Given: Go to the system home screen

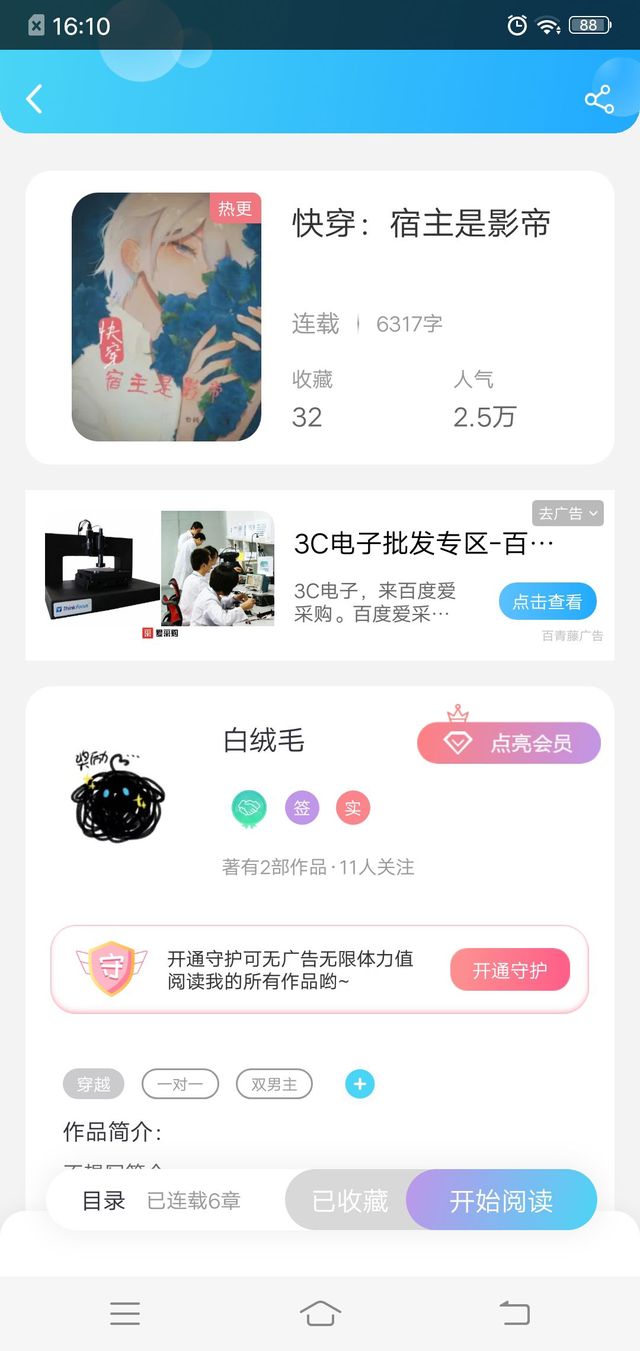Looking at the screenshot, I should 320,1313.
